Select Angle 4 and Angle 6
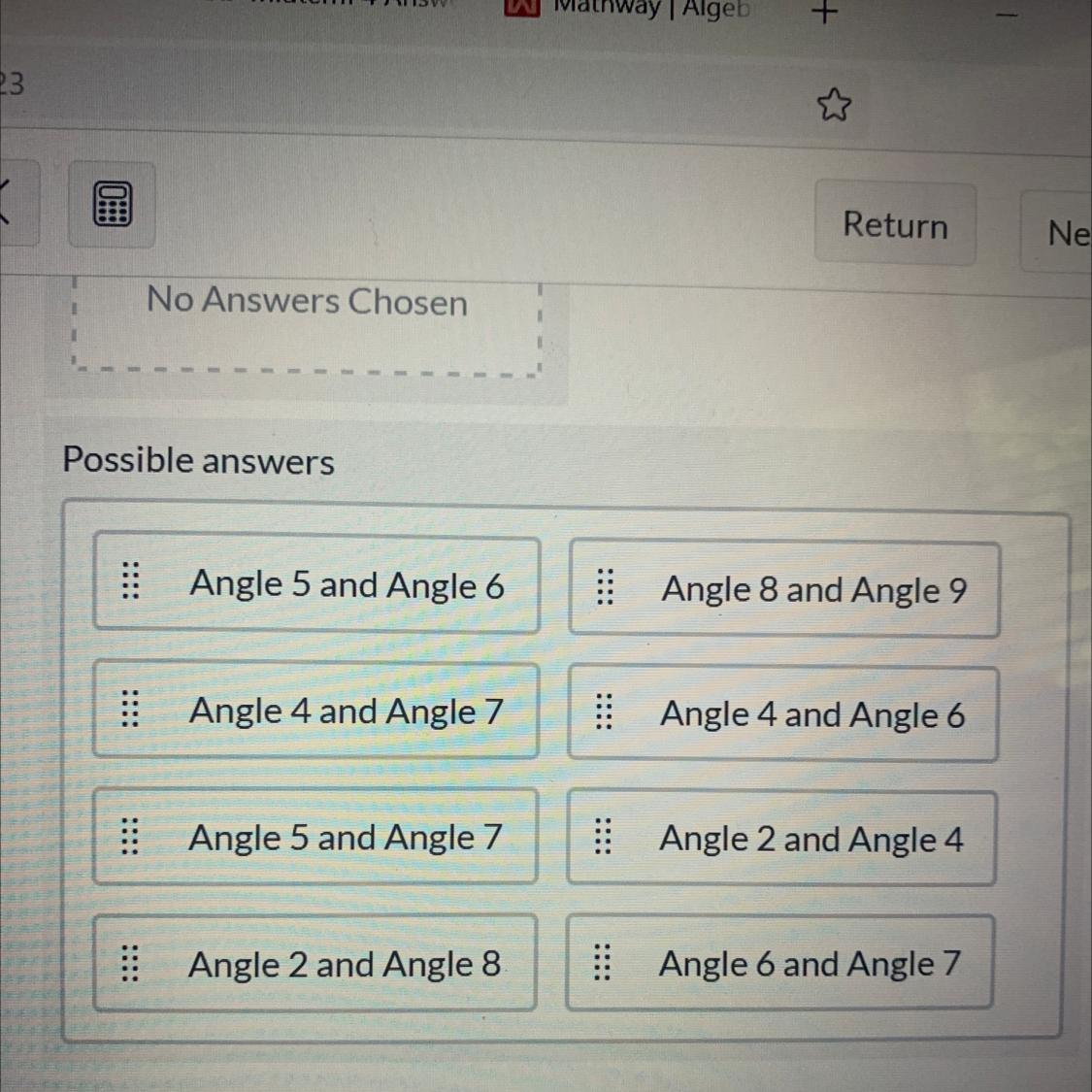 tap(782, 714)
